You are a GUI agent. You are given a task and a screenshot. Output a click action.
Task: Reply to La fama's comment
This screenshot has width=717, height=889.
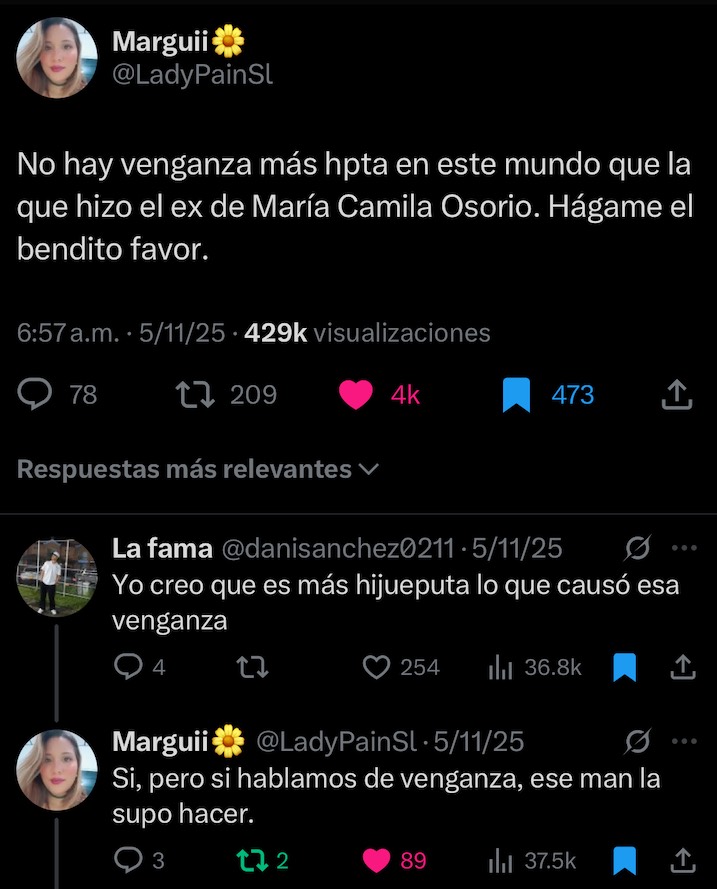pyautogui.click(x=129, y=667)
